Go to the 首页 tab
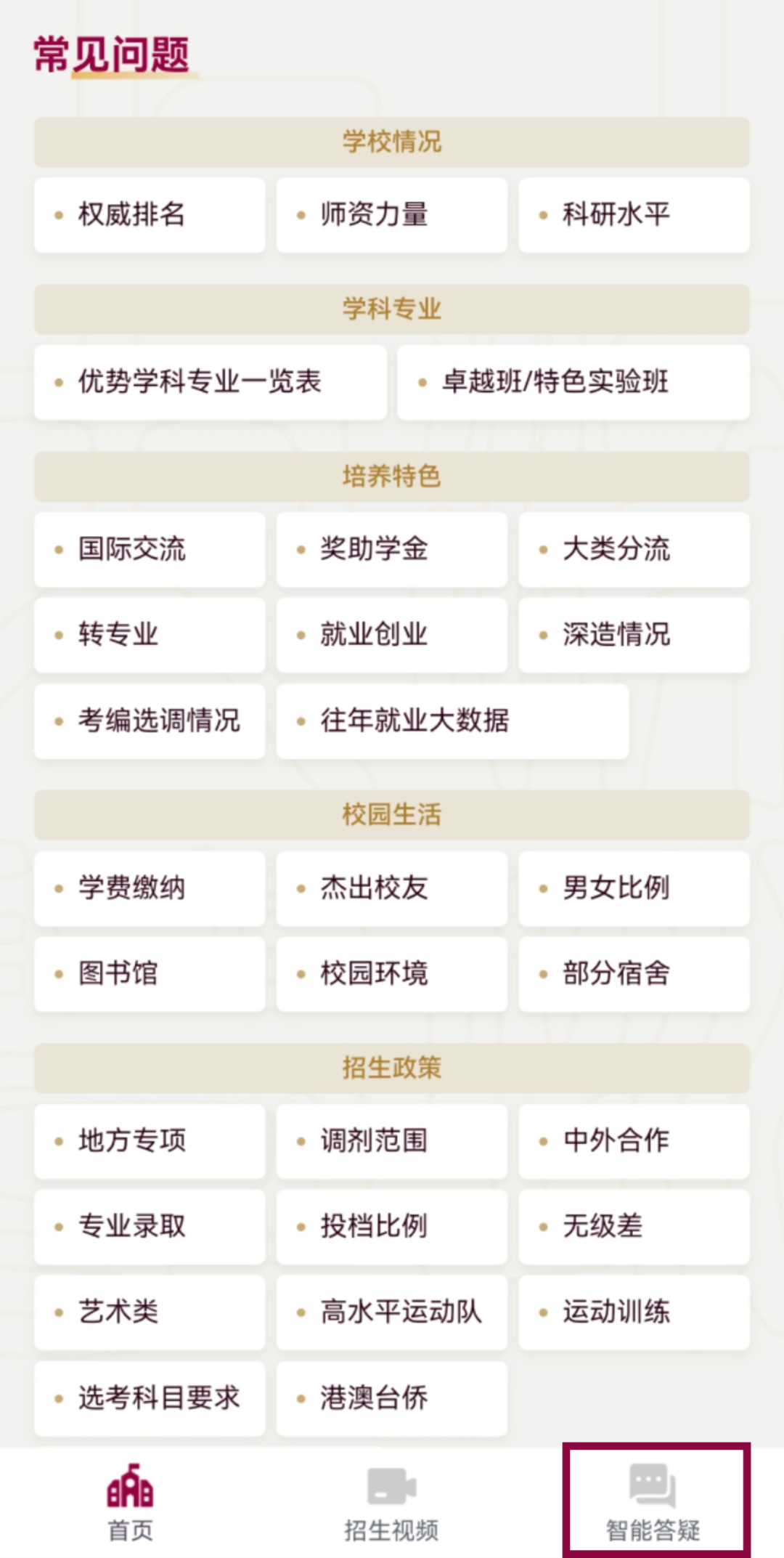784x1558 pixels. (x=131, y=1501)
